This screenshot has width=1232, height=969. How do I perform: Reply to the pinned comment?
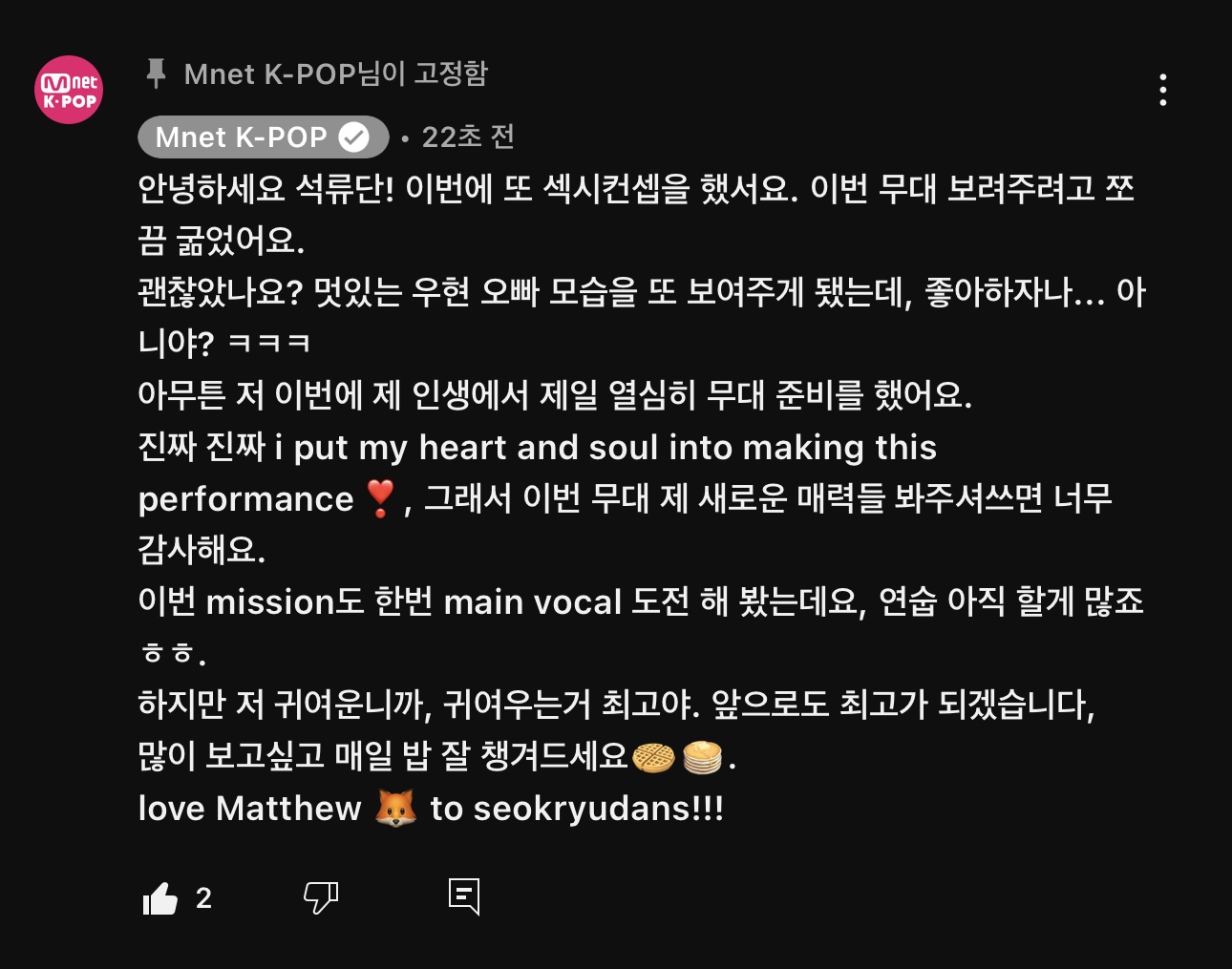464,896
